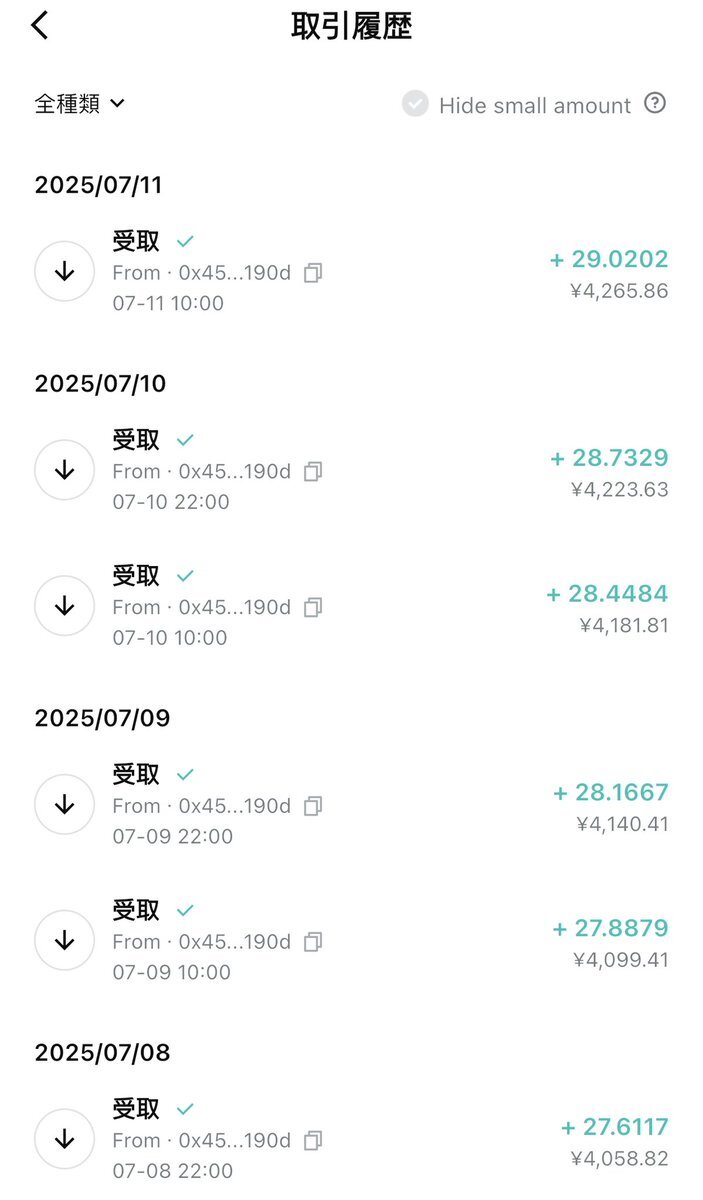View details of the 07-09 10:00 transaction
Image resolution: width=703 pixels, height=1200 pixels.
point(351,942)
